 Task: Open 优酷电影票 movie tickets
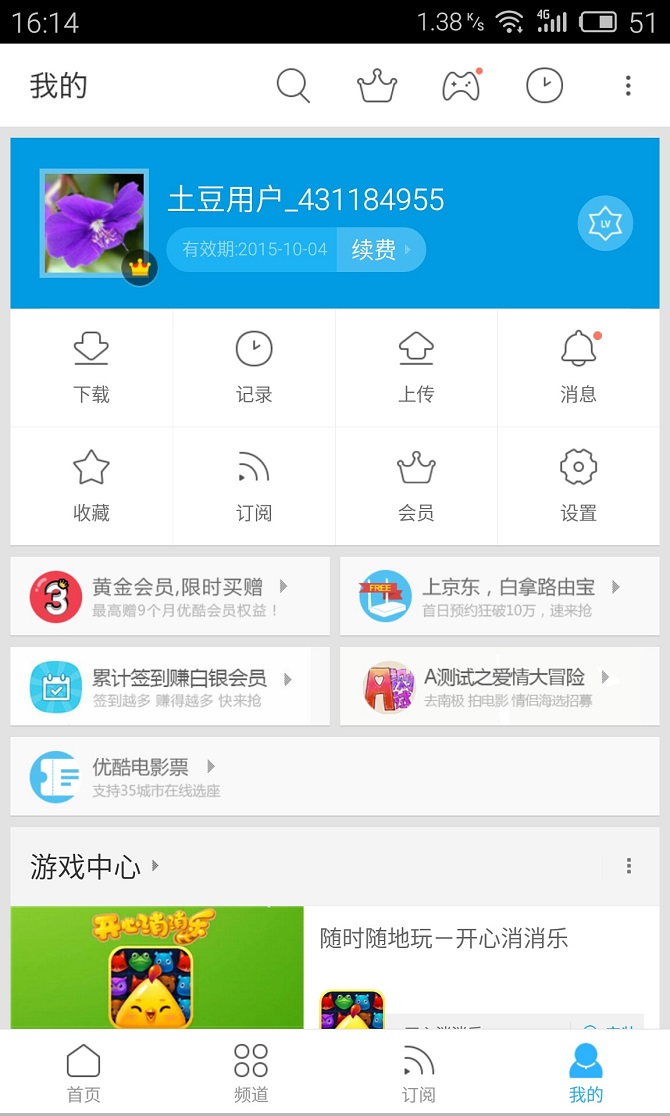pyautogui.click(x=140, y=776)
